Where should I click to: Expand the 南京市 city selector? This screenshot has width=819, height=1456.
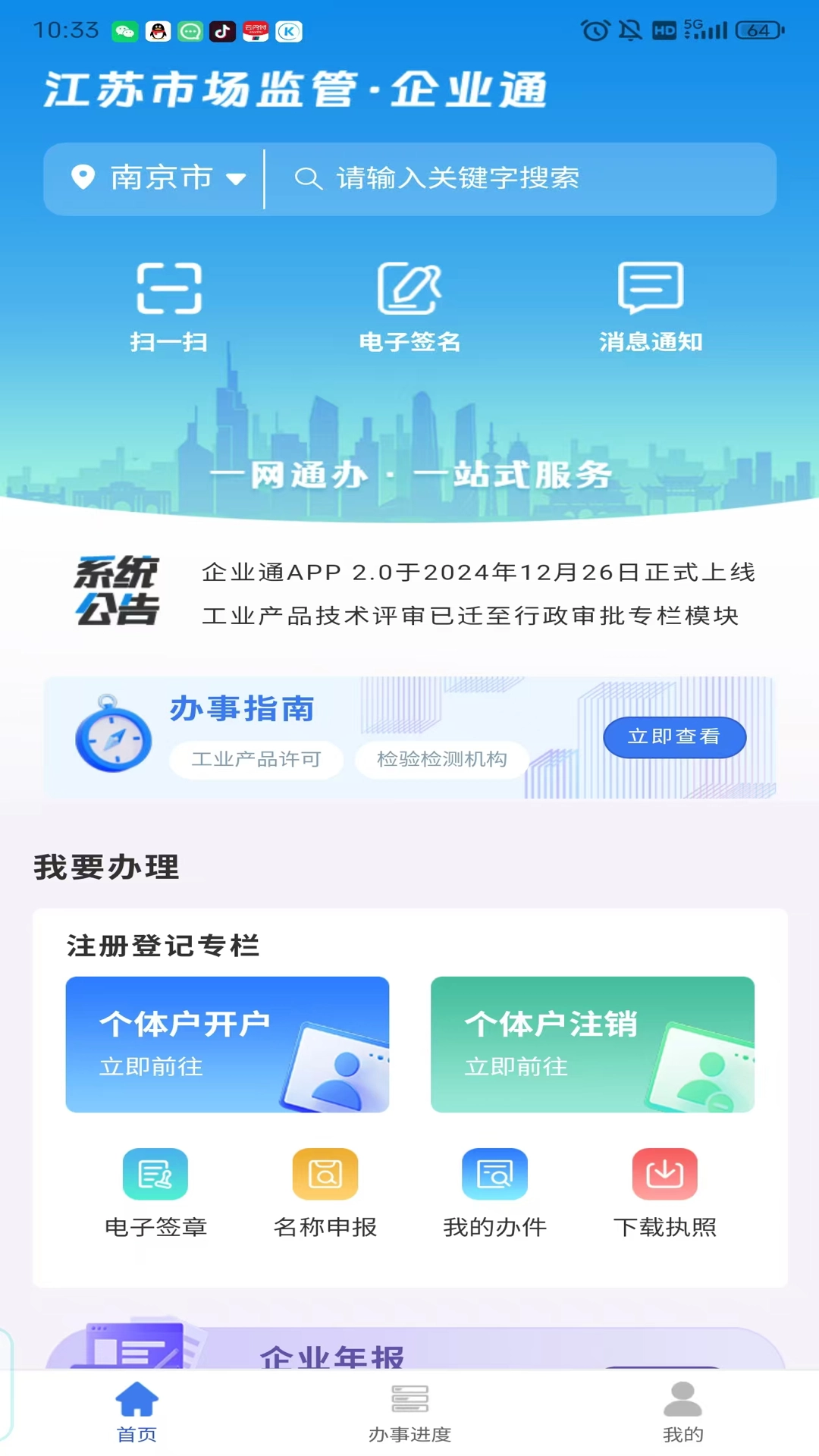pos(161,179)
